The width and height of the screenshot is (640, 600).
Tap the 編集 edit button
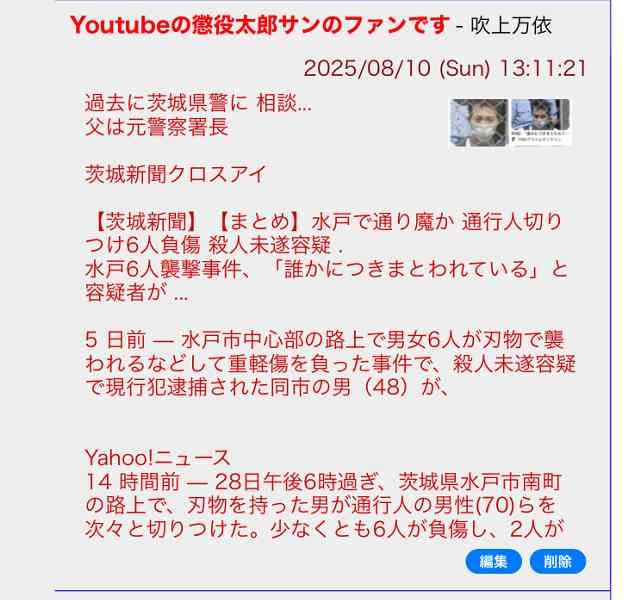(x=493, y=562)
